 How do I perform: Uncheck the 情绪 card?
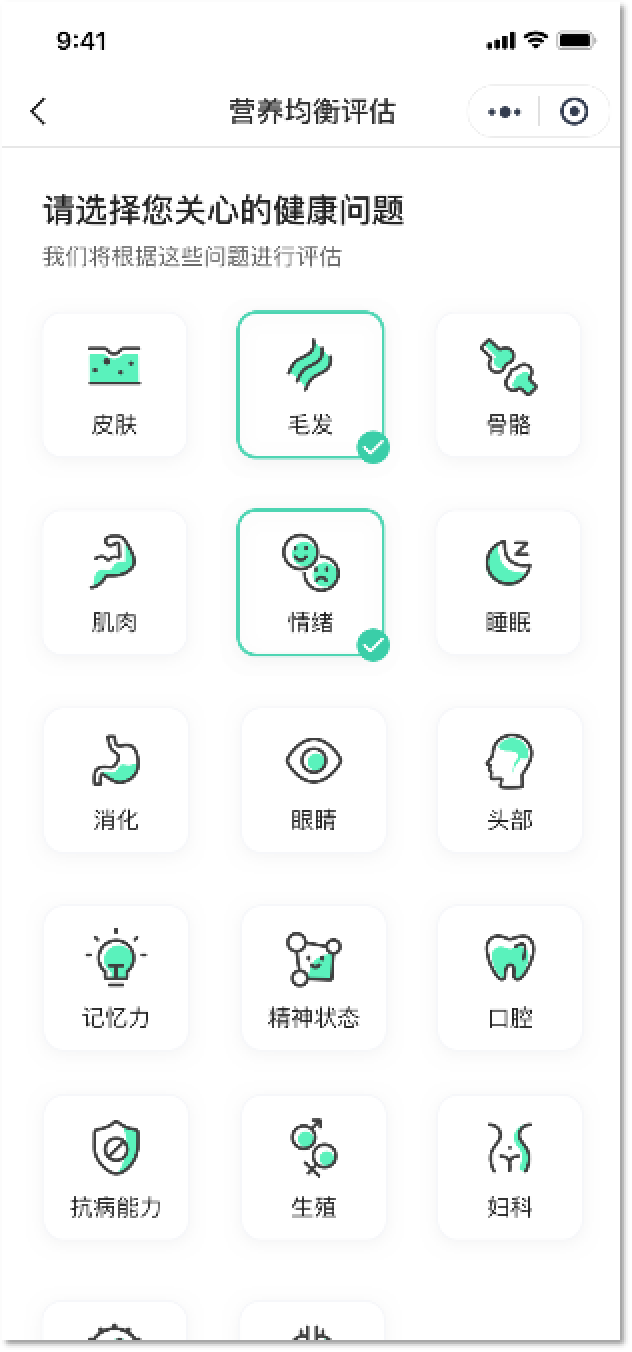310,582
